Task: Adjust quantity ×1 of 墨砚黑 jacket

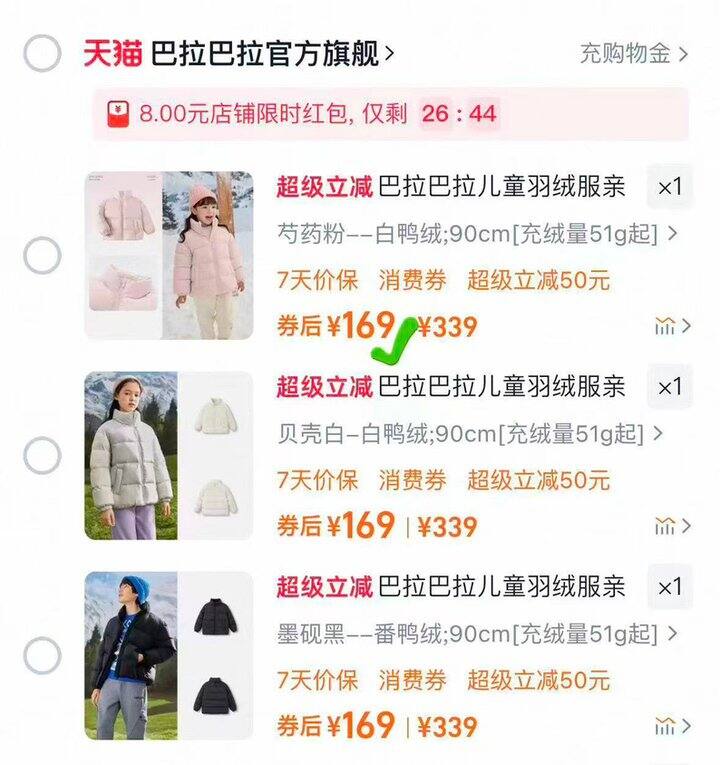Action: coord(669,587)
